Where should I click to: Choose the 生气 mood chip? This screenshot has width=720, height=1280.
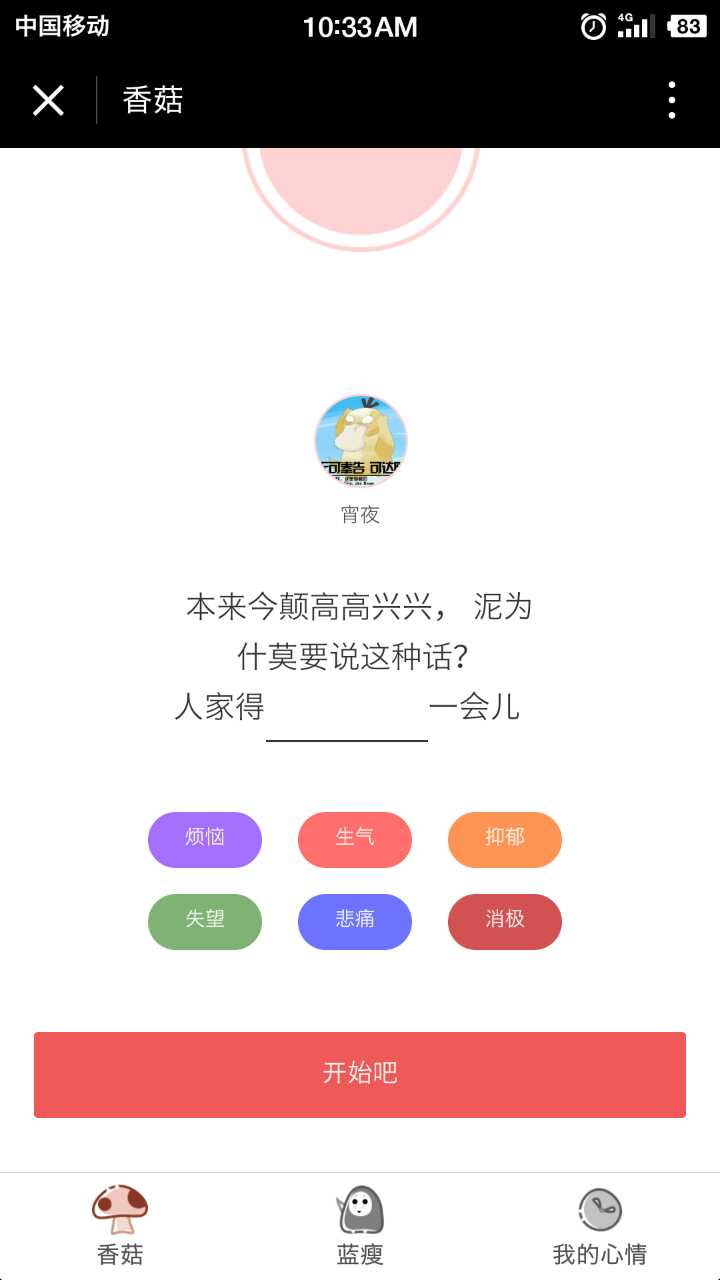(355, 839)
